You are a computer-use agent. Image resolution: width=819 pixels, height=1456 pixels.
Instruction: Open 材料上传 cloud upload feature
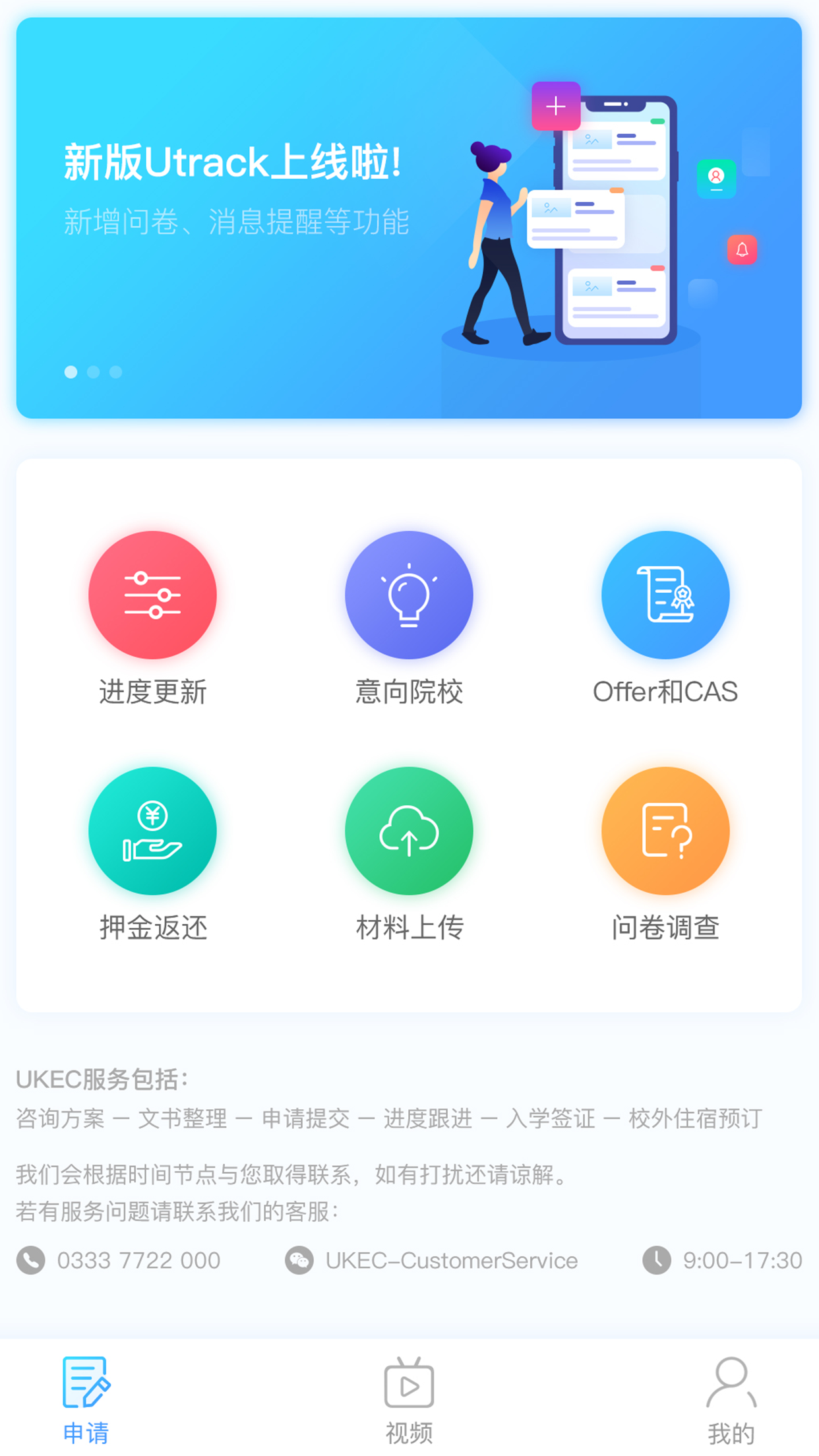click(409, 832)
